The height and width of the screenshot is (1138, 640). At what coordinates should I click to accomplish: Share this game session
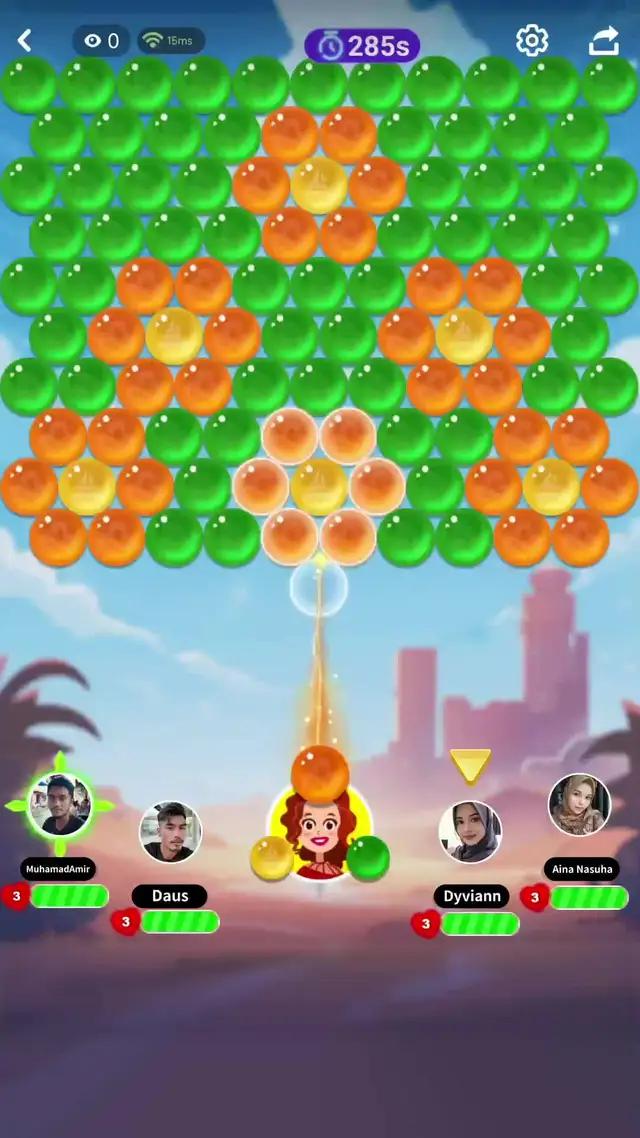coord(604,41)
